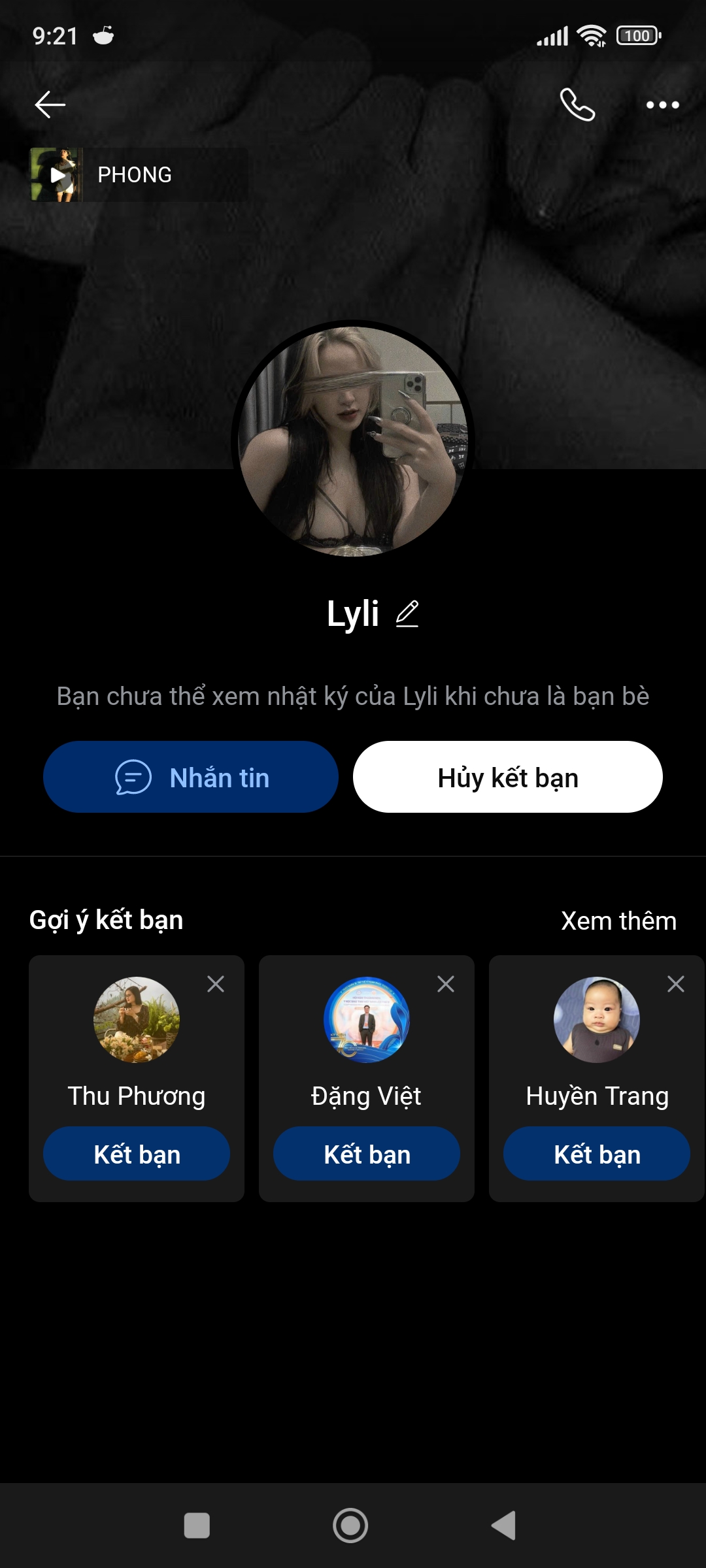Screen dimensions: 706x1568
Task: Go back using the top-left arrow
Action: coord(50,105)
